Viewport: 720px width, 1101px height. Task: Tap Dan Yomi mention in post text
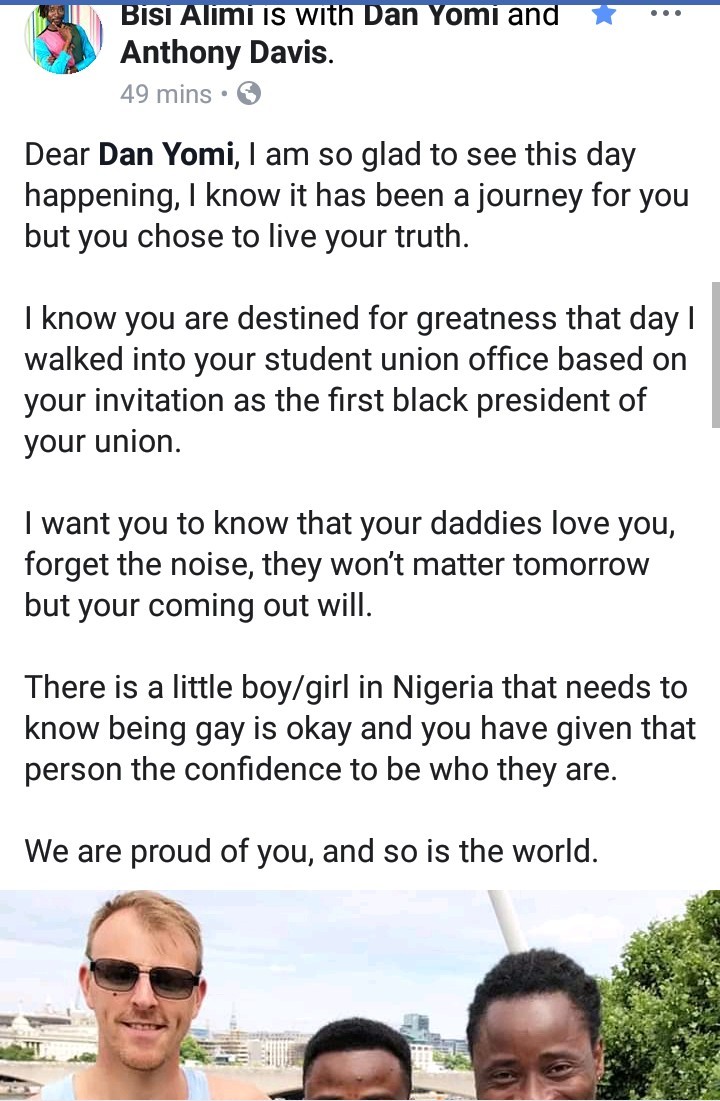coord(164,155)
